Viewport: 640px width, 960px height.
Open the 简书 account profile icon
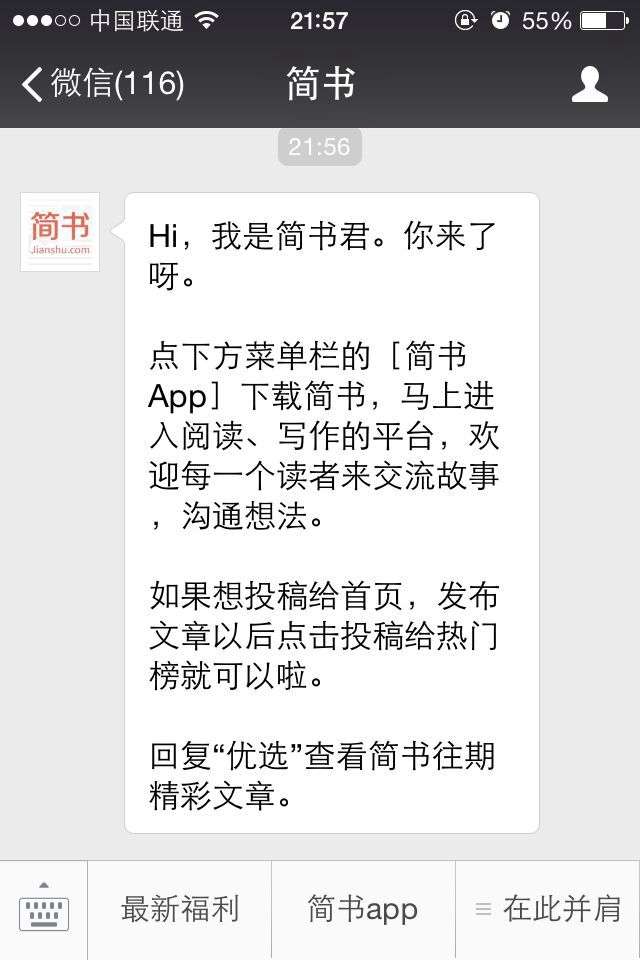point(589,85)
